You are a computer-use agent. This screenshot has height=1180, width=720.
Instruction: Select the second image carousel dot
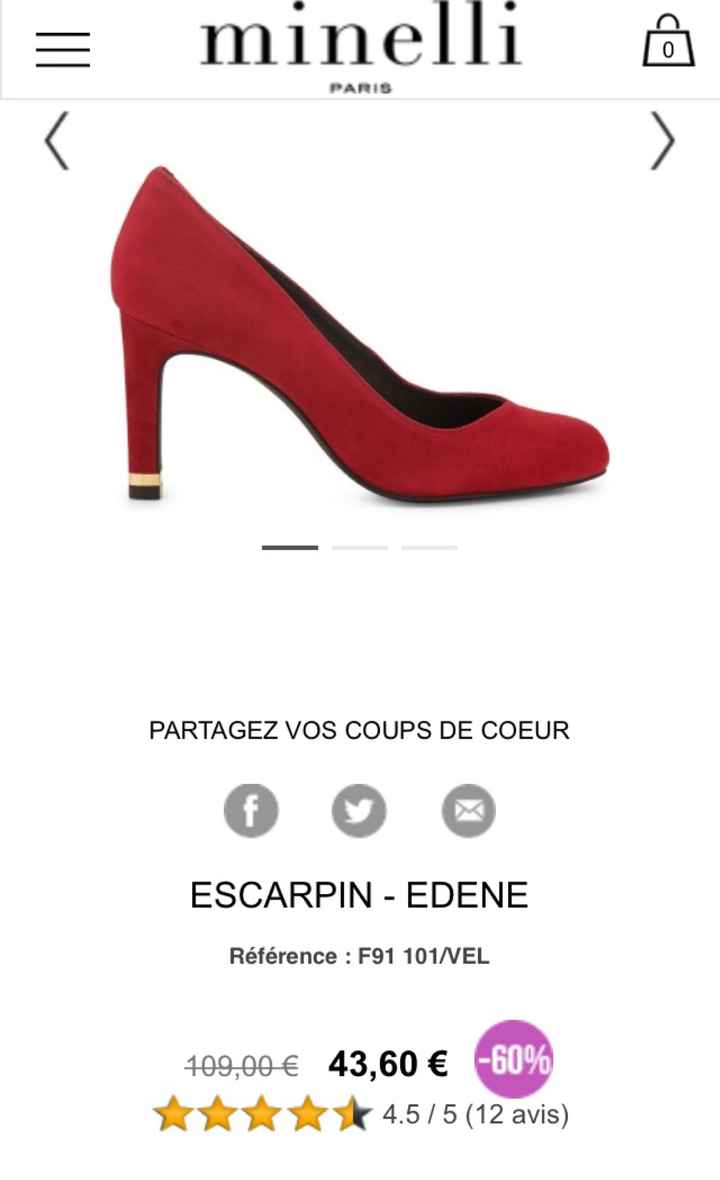click(360, 547)
